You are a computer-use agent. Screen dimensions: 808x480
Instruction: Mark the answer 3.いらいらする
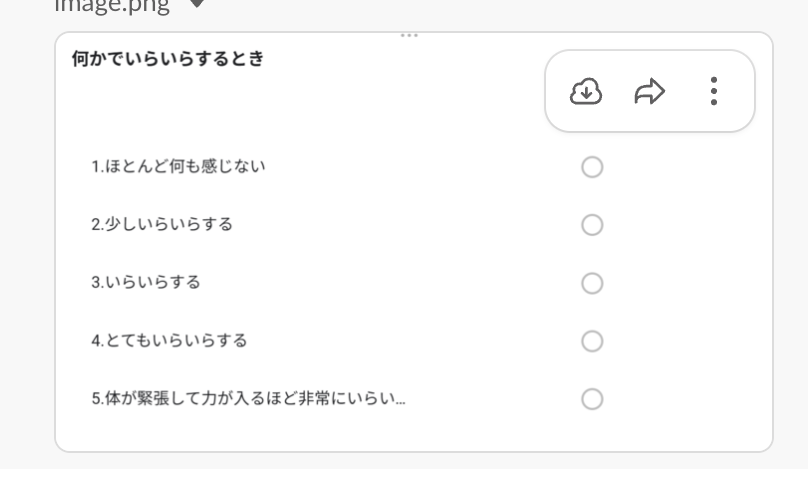coord(592,283)
